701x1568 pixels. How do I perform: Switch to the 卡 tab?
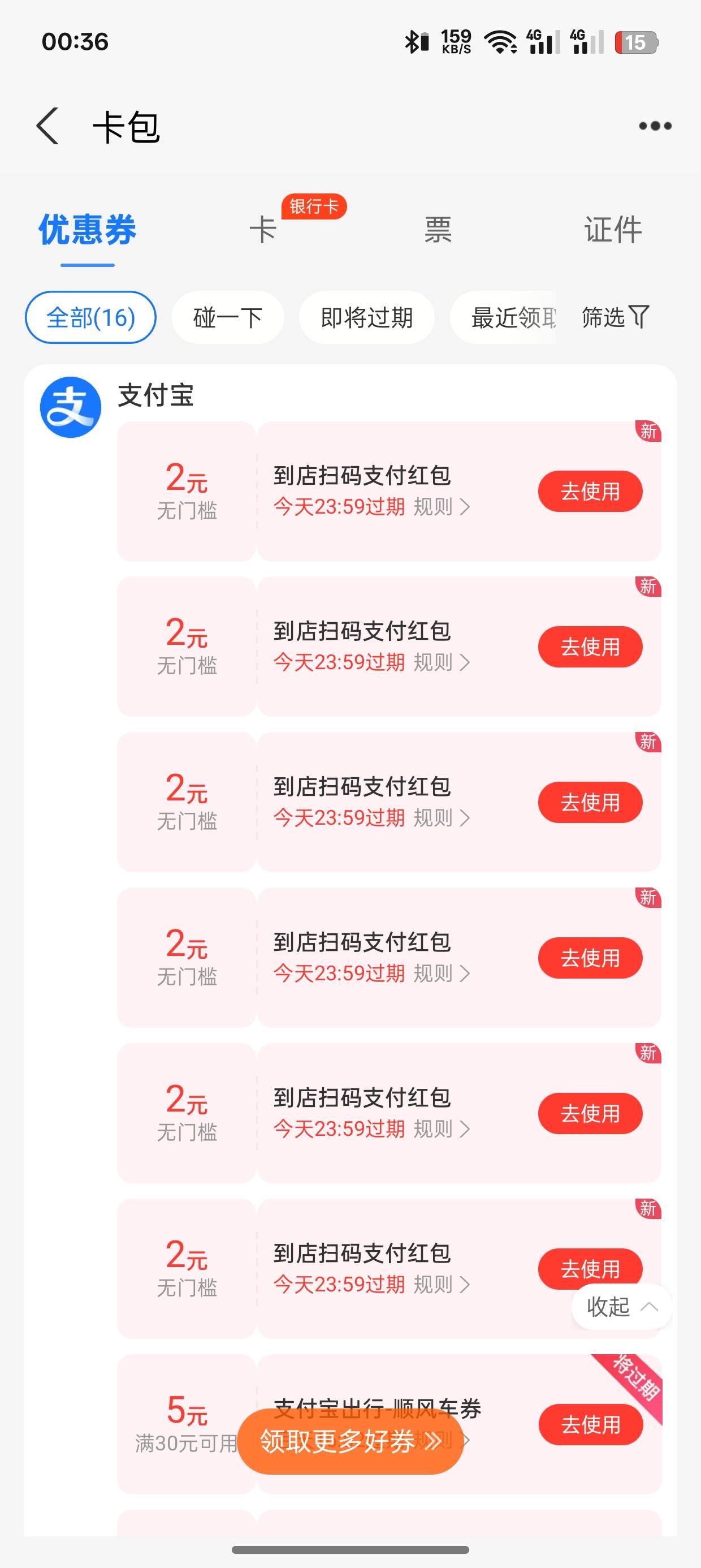point(263,230)
